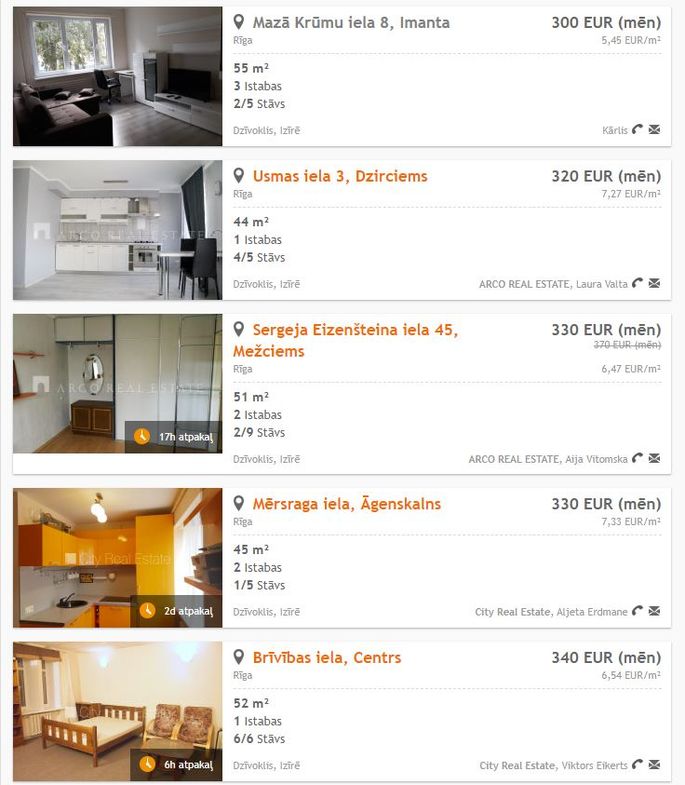Open the Usmas iela 3, Dzirciems listing
Image resolution: width=685 pixels, height=785 pixels.
[x=340, y=176]
